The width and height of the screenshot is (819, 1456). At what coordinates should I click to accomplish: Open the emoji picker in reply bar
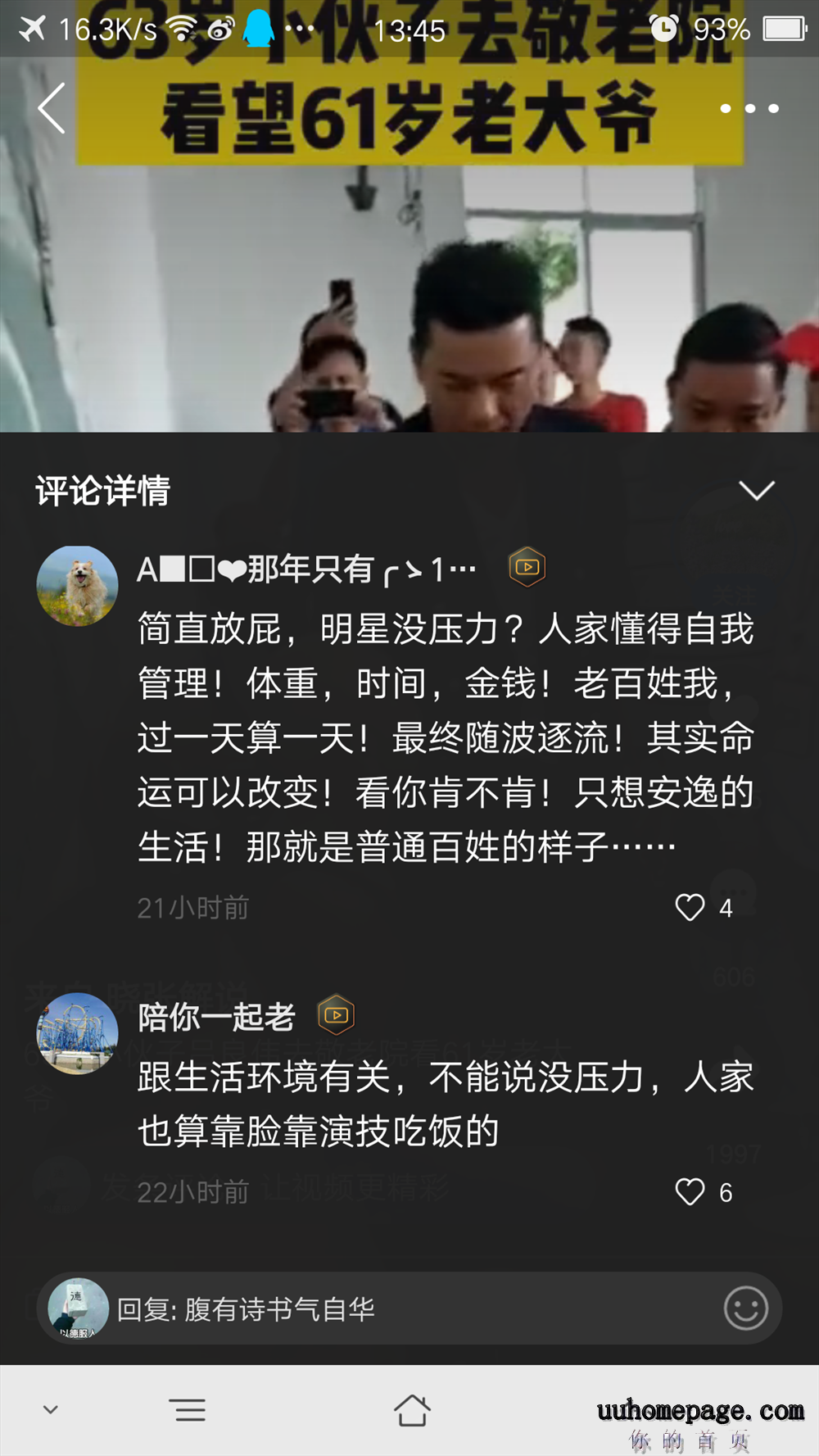pos(745,1309)
